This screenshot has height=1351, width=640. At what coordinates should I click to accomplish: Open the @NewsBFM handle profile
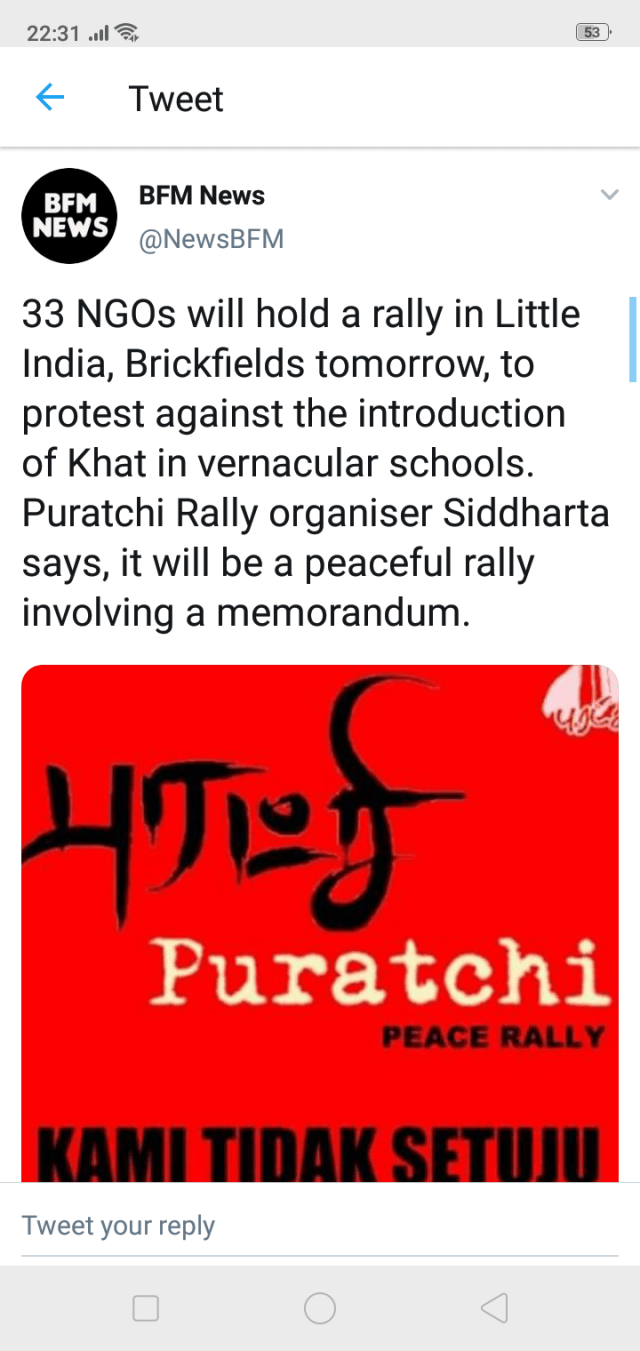click(x=211, y=239)
